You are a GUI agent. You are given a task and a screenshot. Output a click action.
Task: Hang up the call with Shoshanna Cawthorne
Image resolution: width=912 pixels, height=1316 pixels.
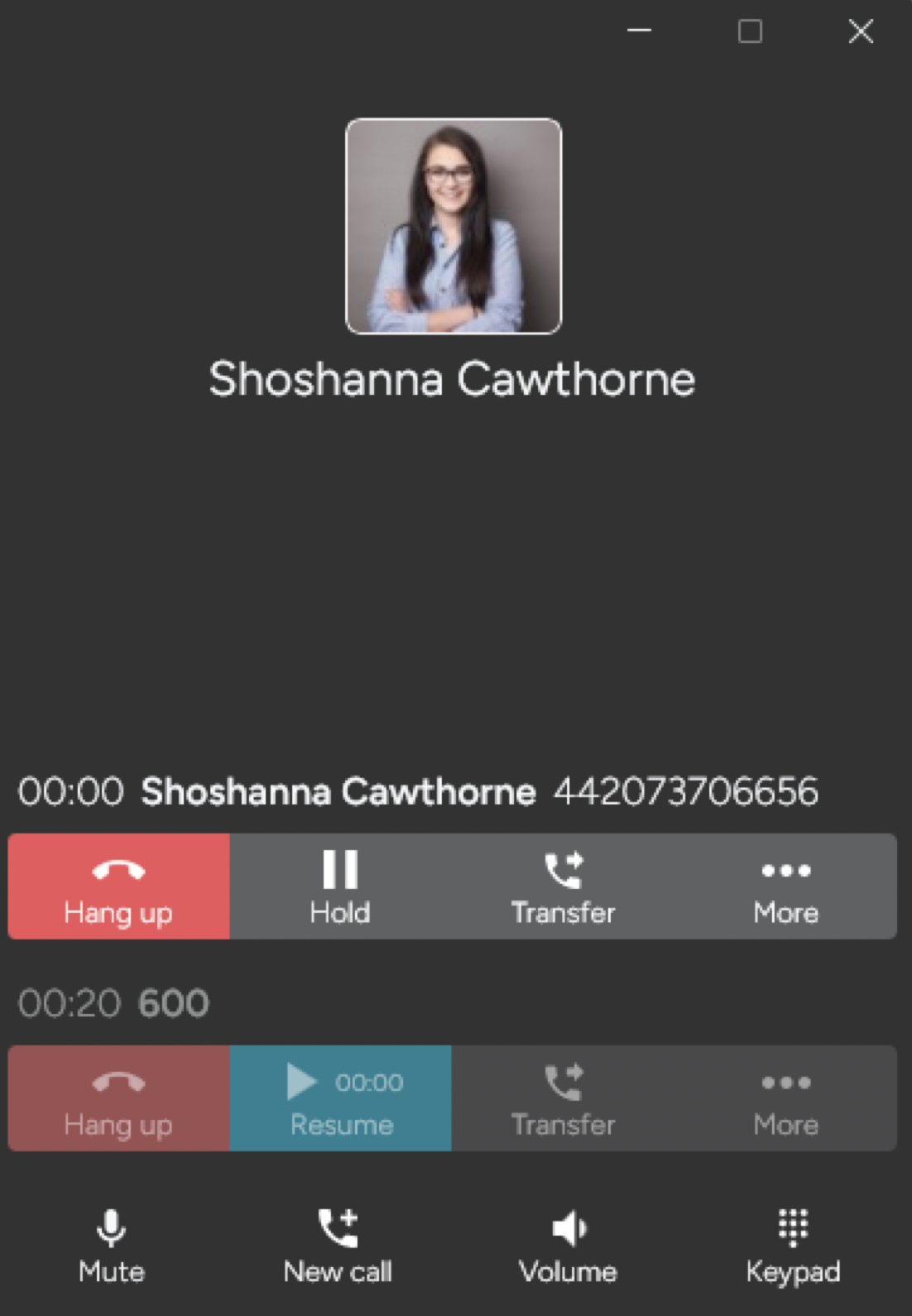point(118,887)
